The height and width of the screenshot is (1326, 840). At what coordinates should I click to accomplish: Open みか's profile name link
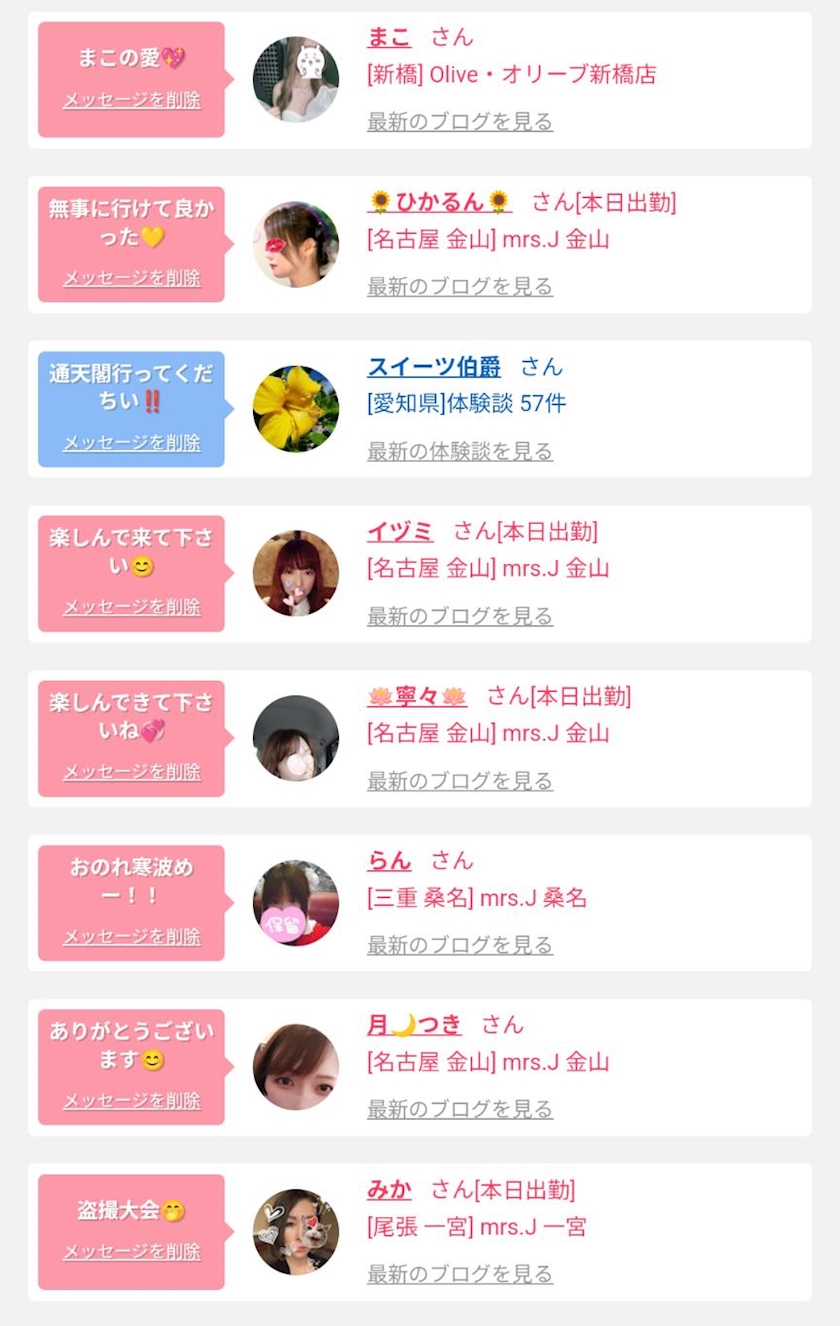(x=389, y=1190)
